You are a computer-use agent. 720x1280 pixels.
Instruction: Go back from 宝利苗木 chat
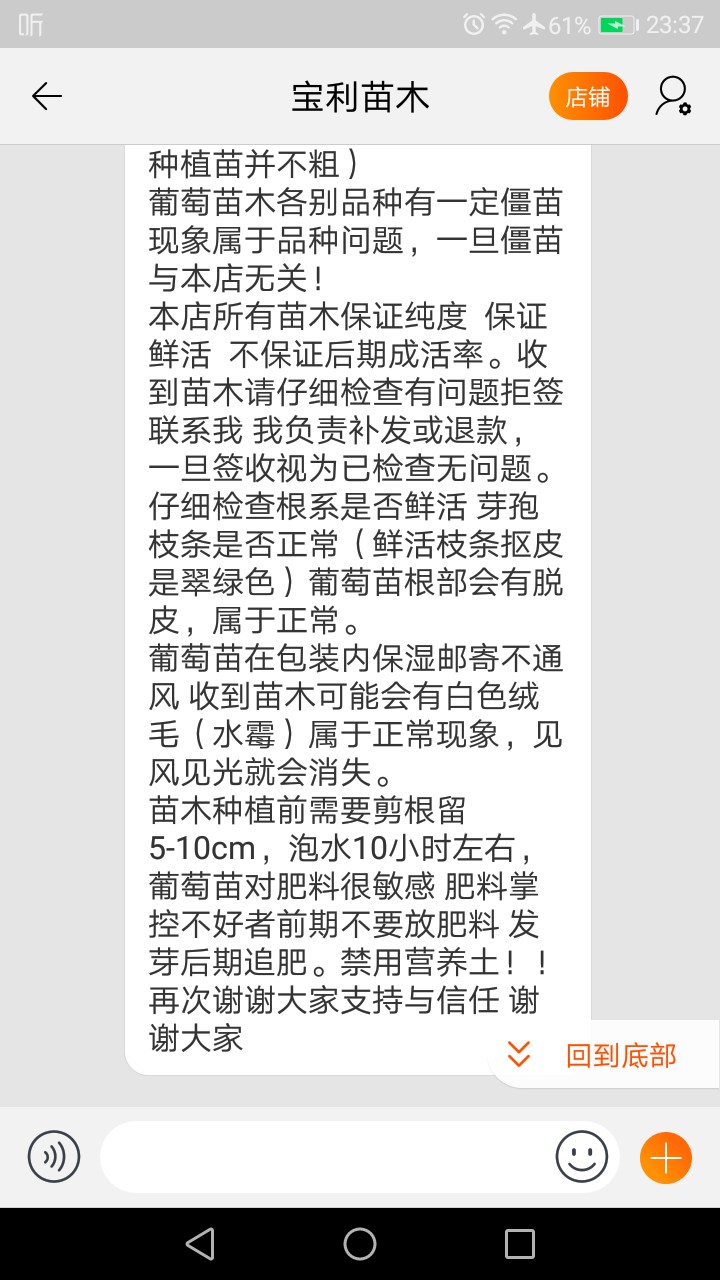[47, 96]
